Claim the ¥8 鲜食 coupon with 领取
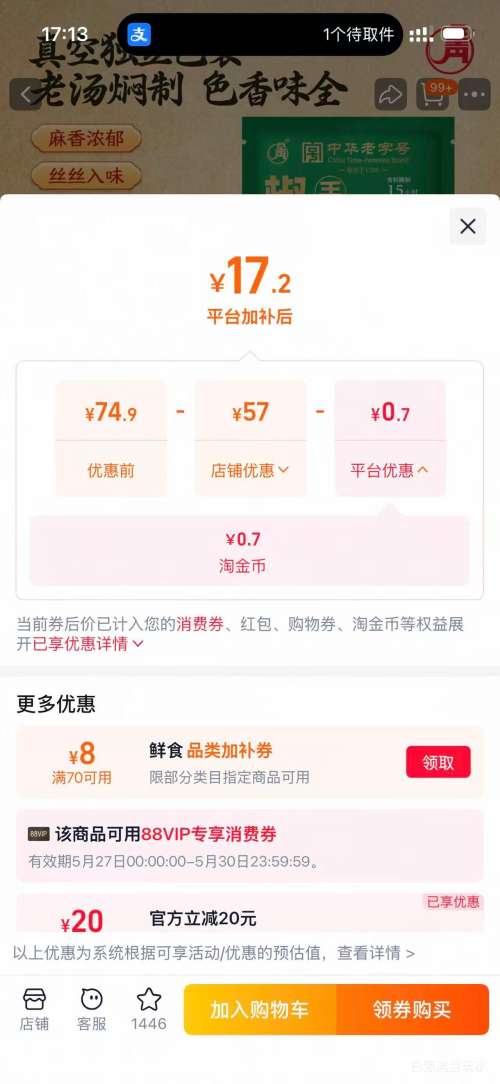The image size is (500, 1084). (x=438, y=762)
